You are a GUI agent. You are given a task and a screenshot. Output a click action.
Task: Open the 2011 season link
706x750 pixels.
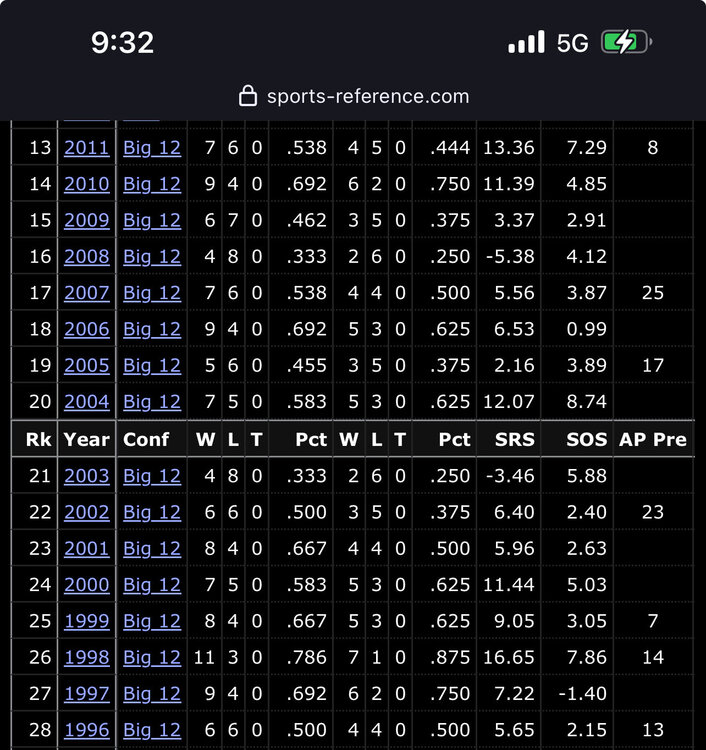(87, 148)
